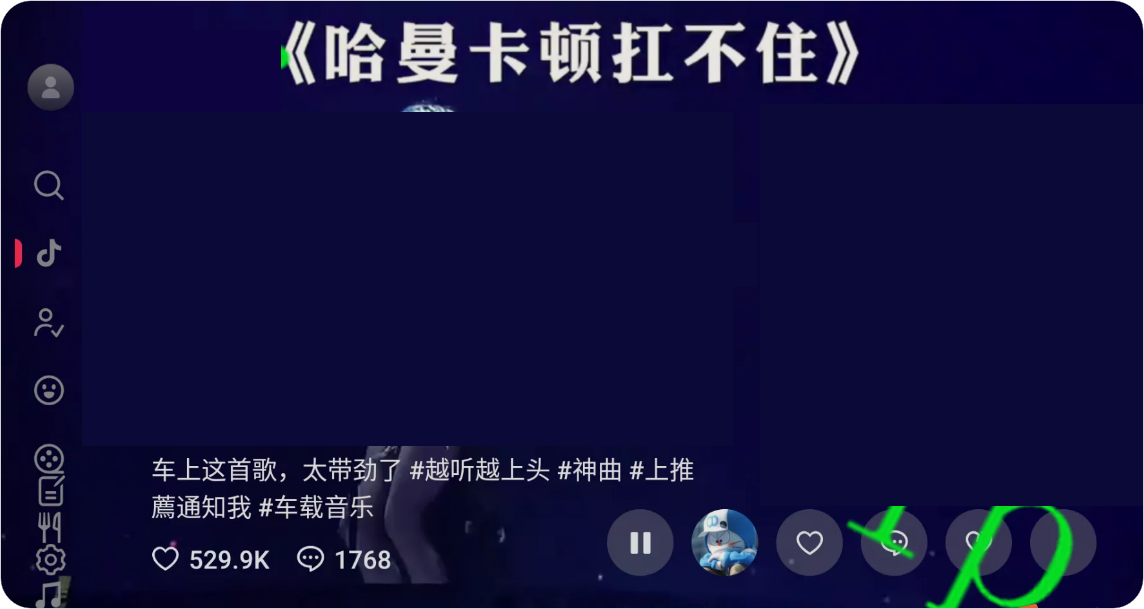The height and width of the screenshot is (609, 1144).
Task: Open the food section with fork and knife
Action: coord(50,526)
